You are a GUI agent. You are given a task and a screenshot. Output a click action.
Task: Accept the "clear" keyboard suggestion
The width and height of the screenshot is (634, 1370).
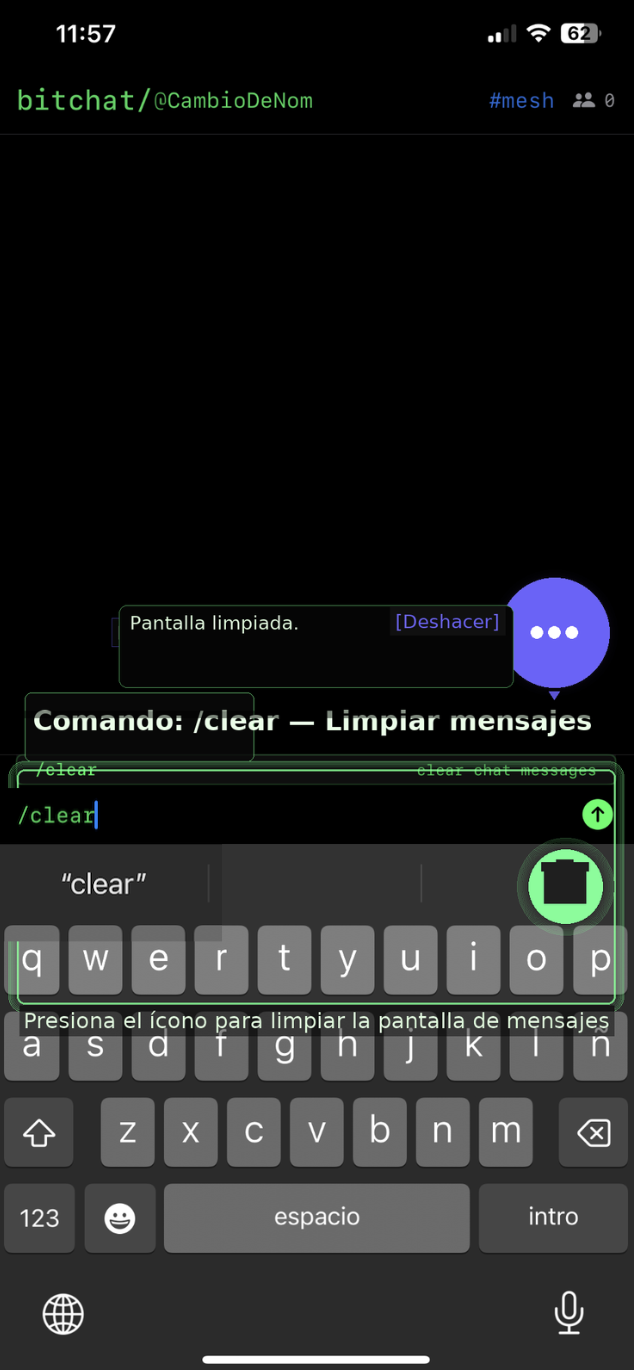pos(104,884)
